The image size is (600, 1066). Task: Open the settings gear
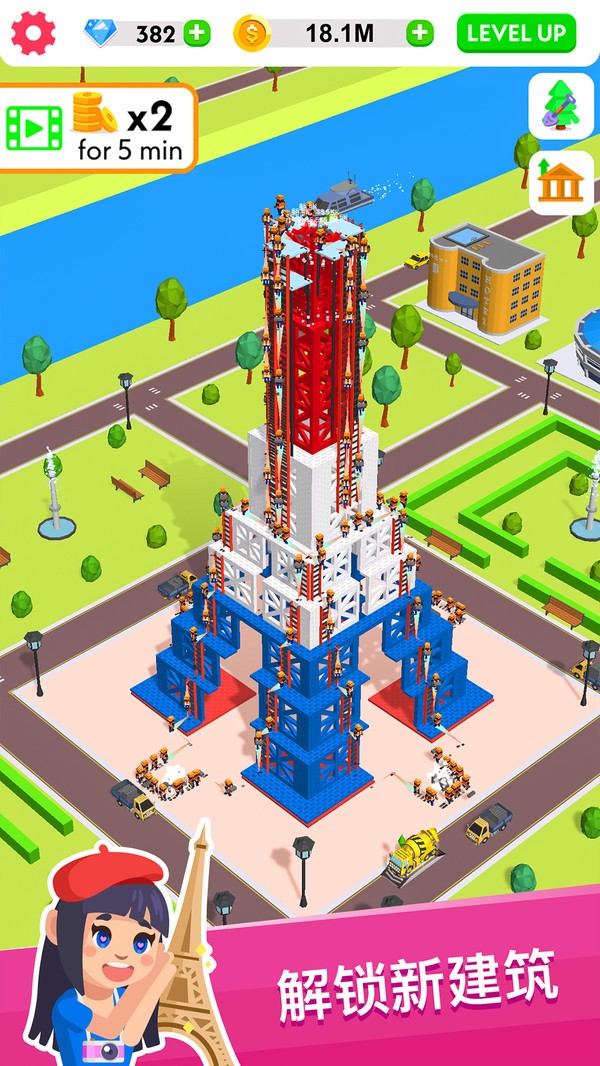(35, 33)
